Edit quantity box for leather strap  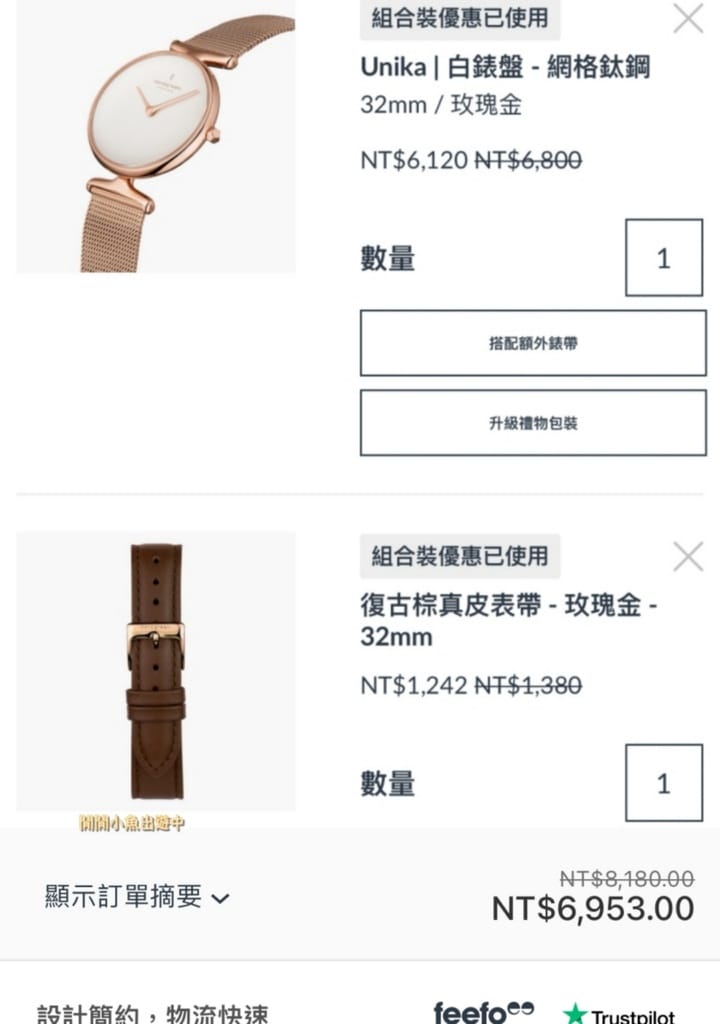[x=664, y=783]
